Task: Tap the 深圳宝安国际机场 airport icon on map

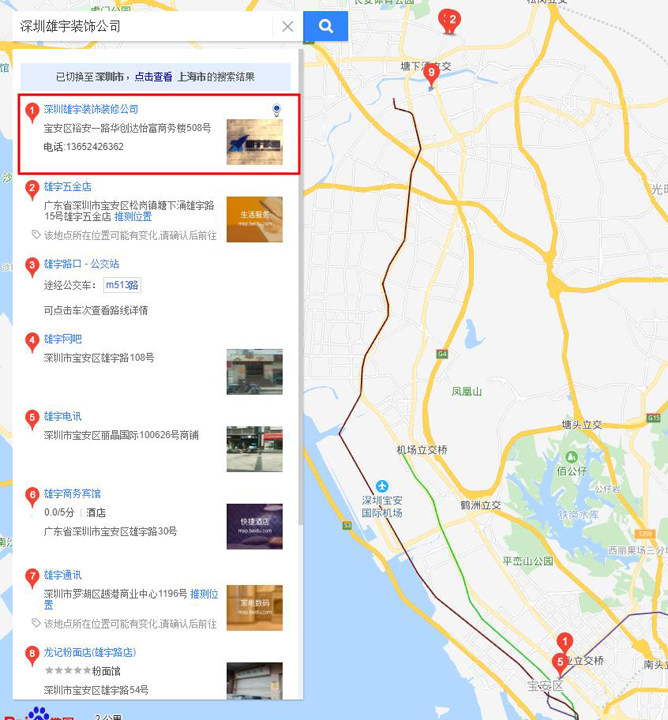Action: point(381,487)
